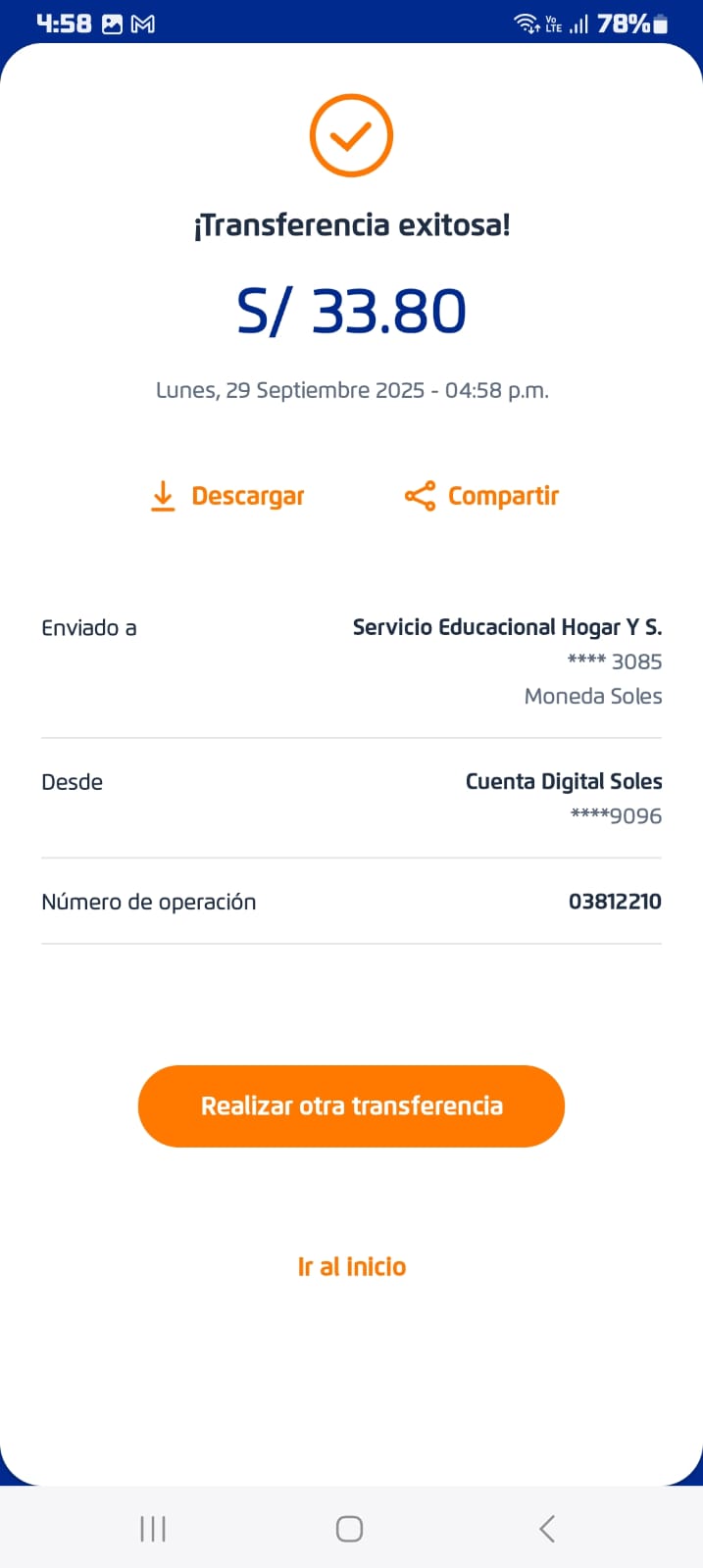This screenshot has width=703, height=1568.
Task: Download the transfer receipt with Descargar
Action: click(227, 497)
